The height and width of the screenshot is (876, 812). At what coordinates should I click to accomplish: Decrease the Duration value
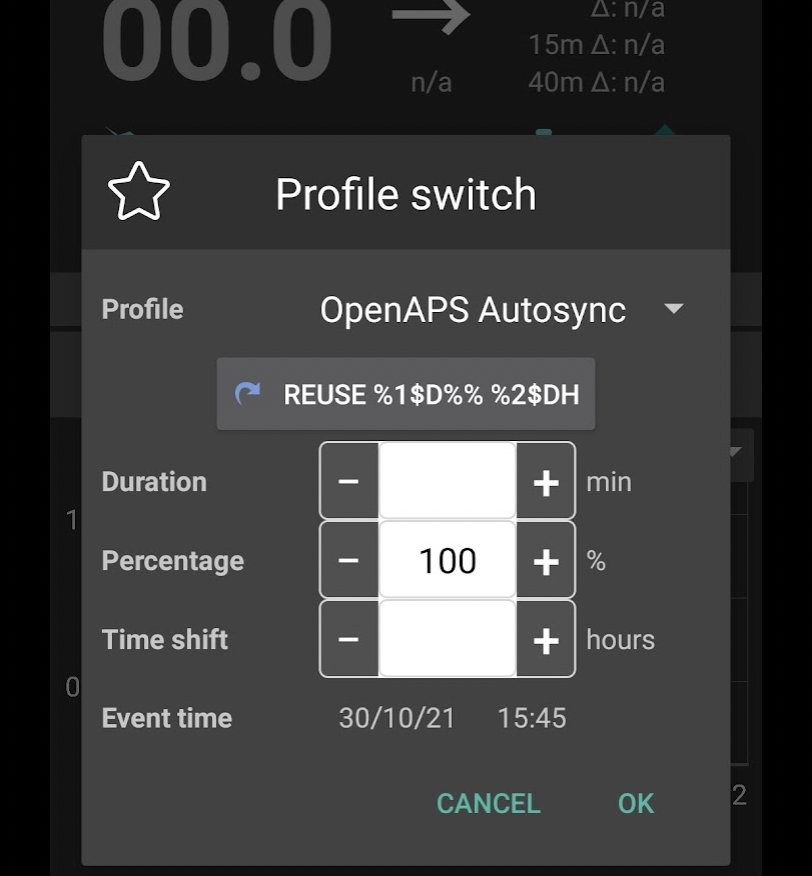[x=348, y=481]
